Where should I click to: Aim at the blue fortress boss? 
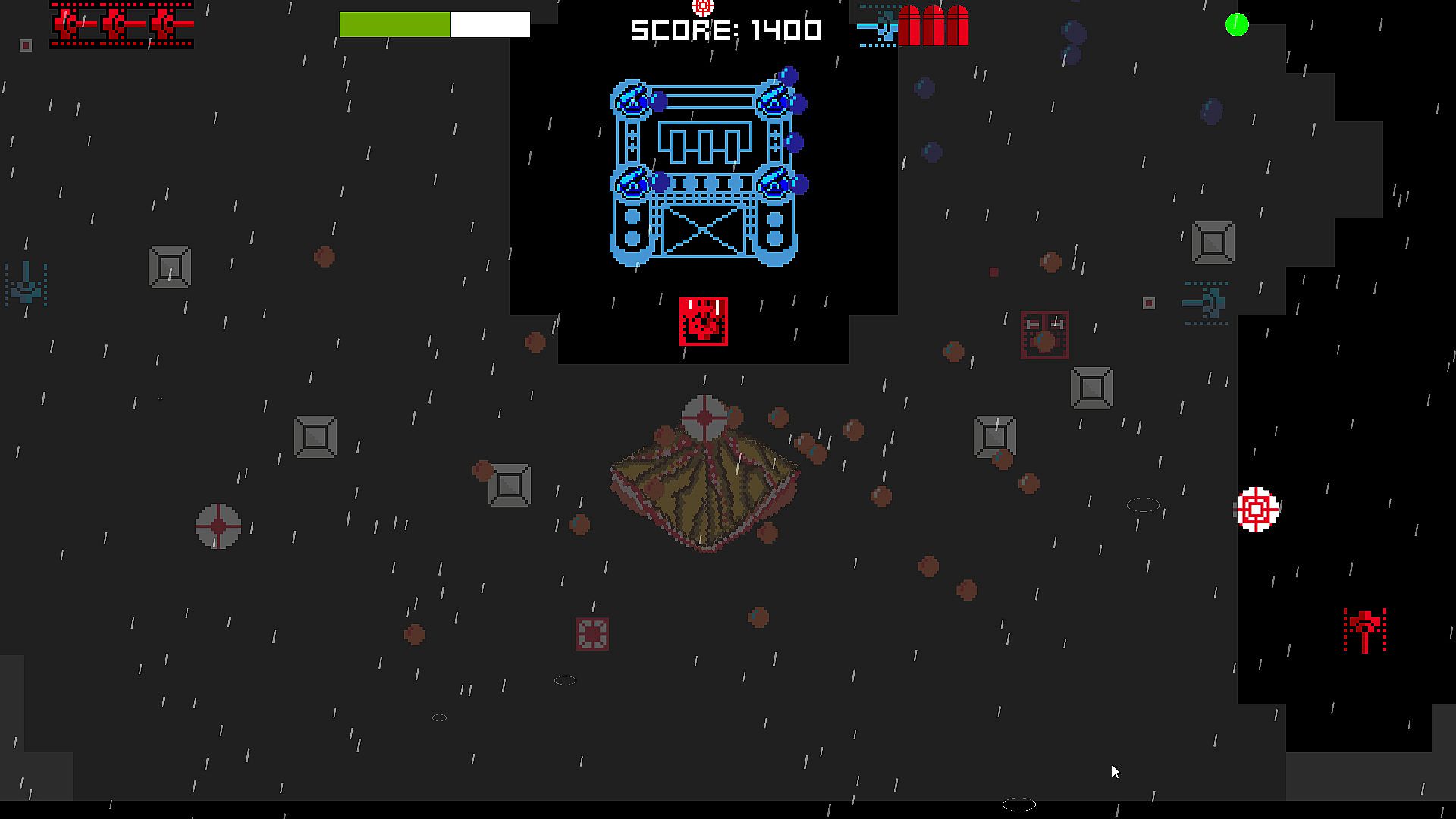[704, 174]
